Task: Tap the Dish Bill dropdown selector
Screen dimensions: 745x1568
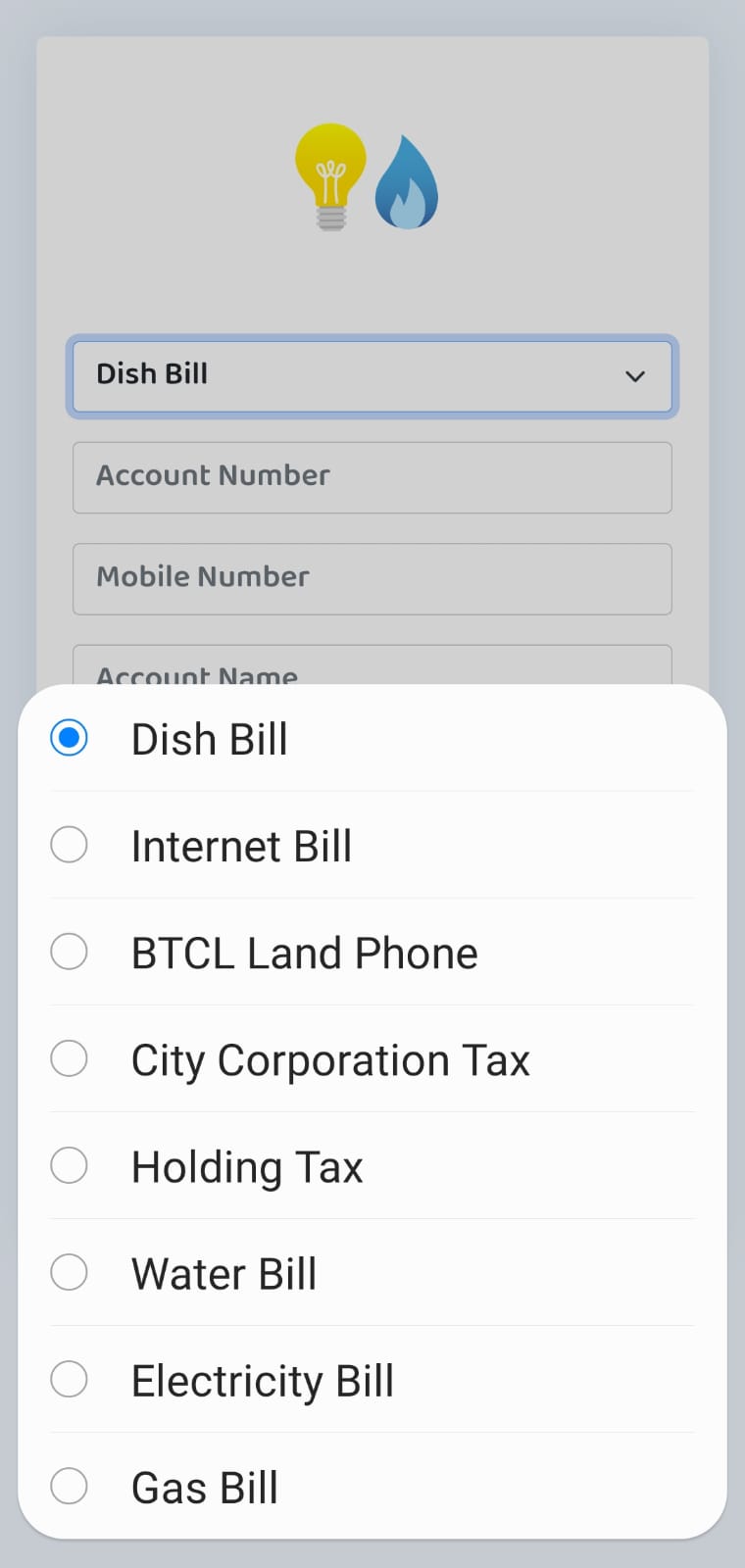Action: (x=372, y=376)
